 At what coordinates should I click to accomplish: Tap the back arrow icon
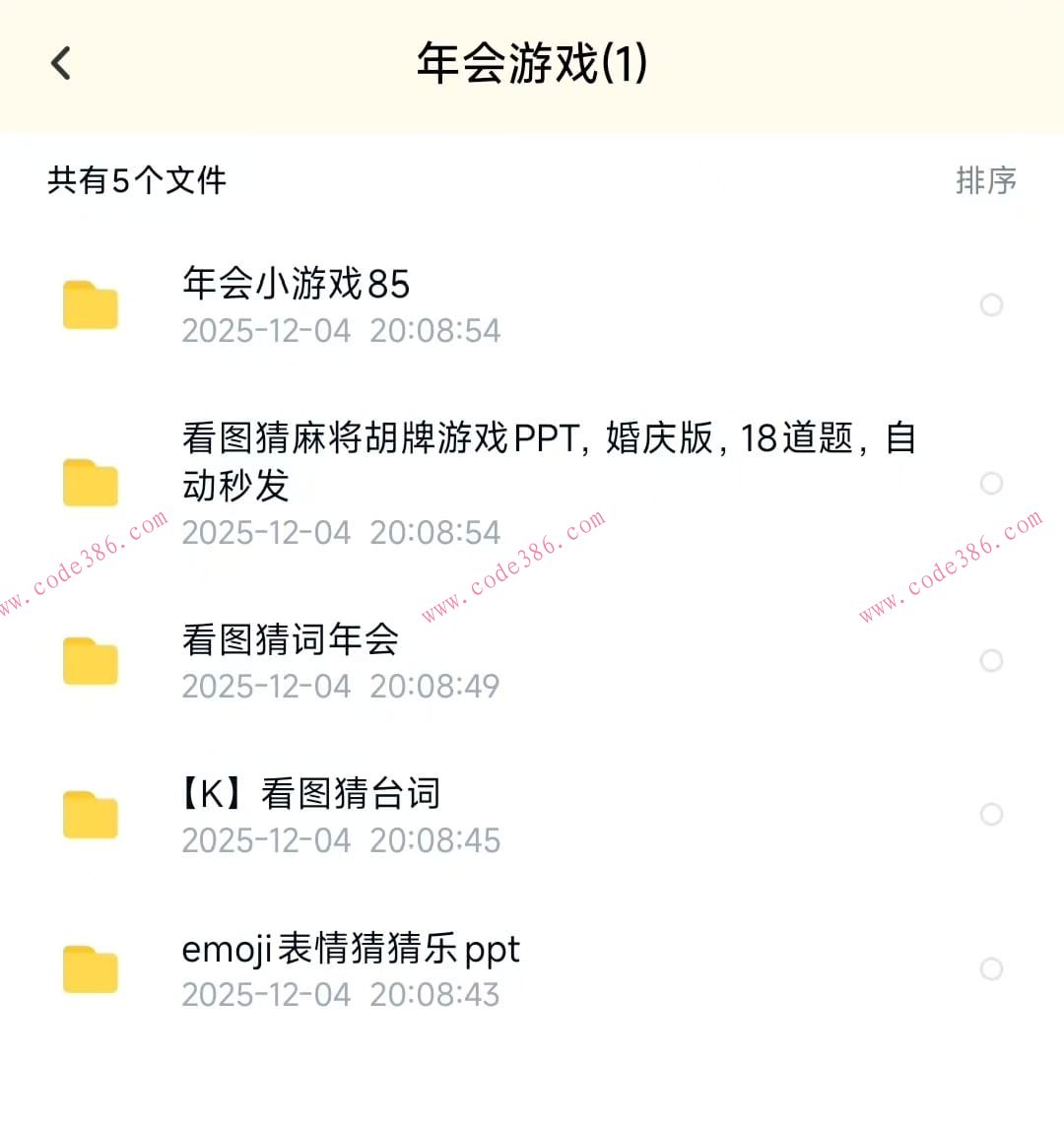[x=61, y=62]
